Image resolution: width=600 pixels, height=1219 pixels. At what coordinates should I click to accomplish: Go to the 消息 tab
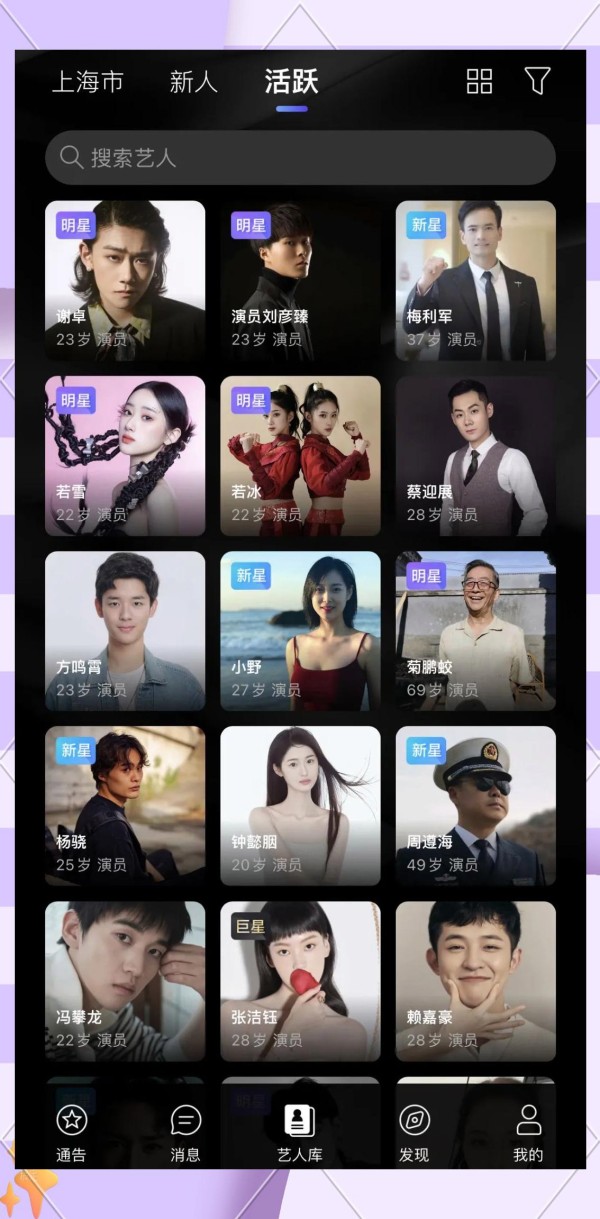(x=185, y=1133)
